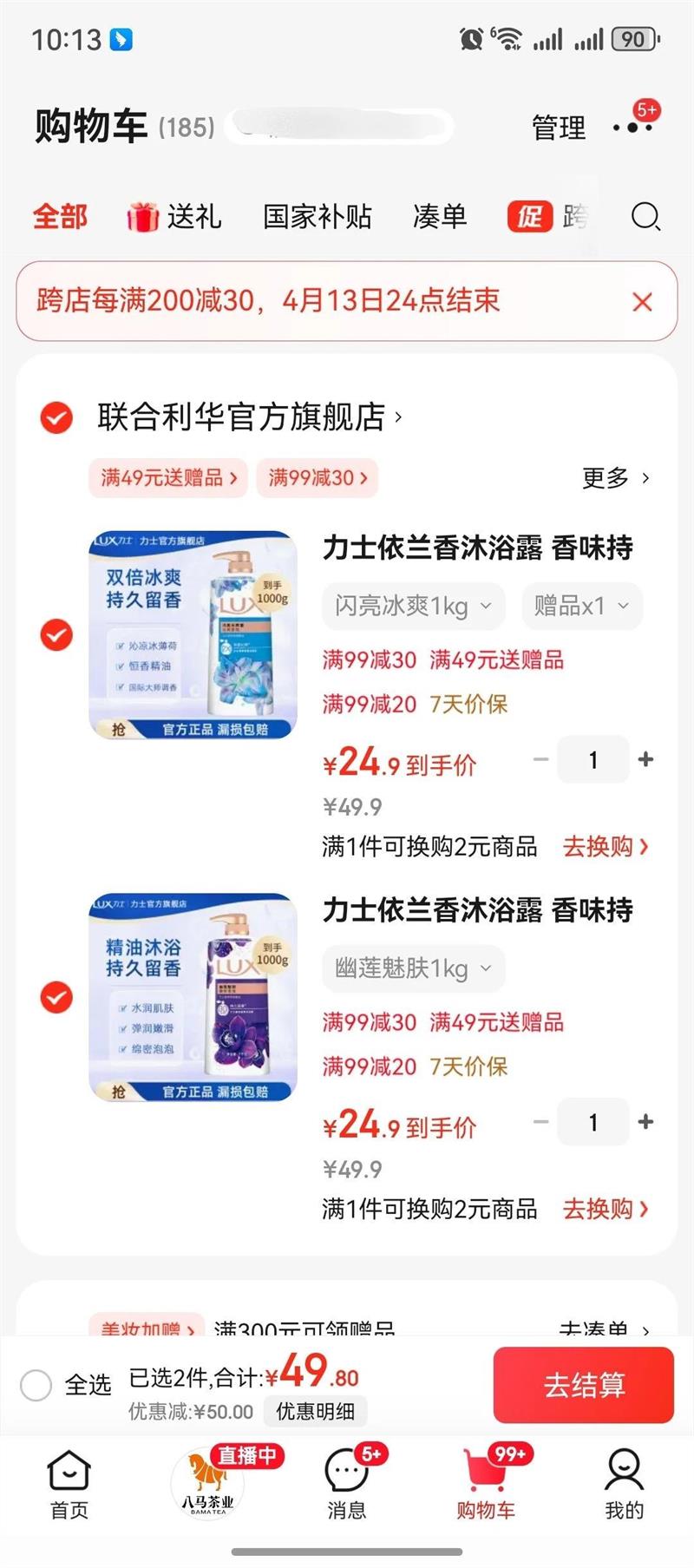Screen dimensions: 694x1568
Task: Open the 赠品x1 dropdown
Action: coord(581,606)
